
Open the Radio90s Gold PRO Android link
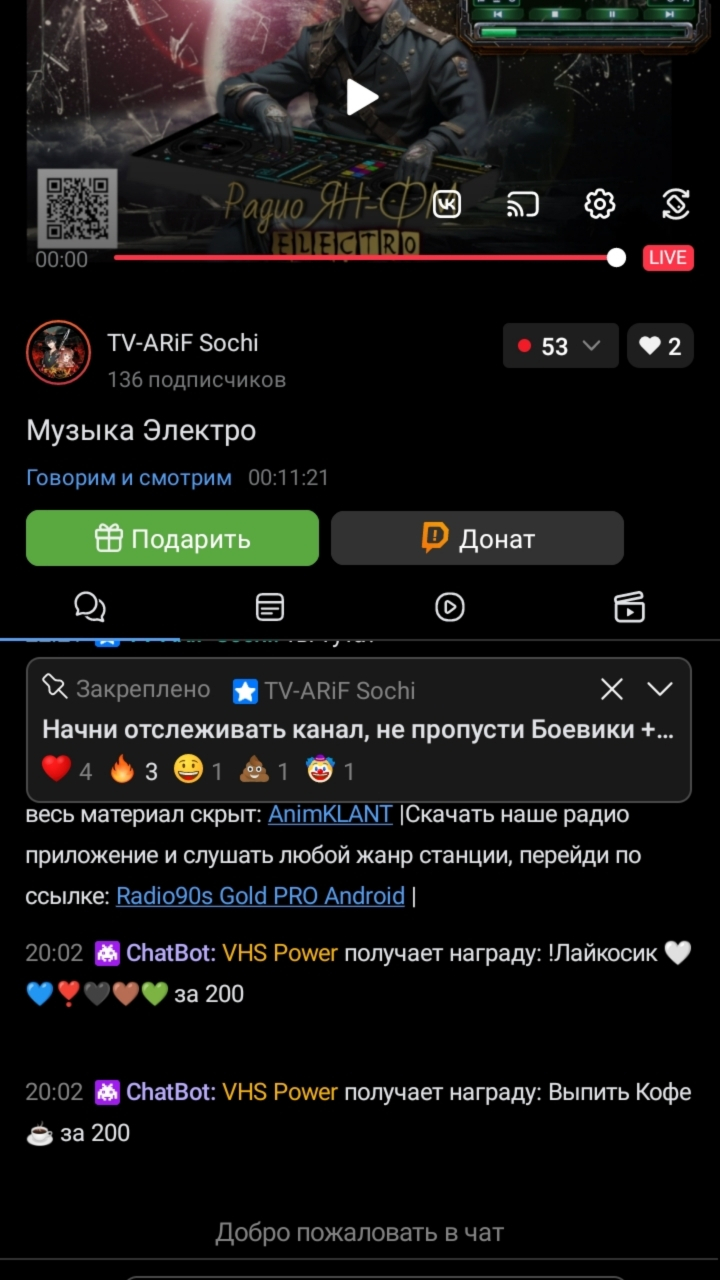[260, 896]
